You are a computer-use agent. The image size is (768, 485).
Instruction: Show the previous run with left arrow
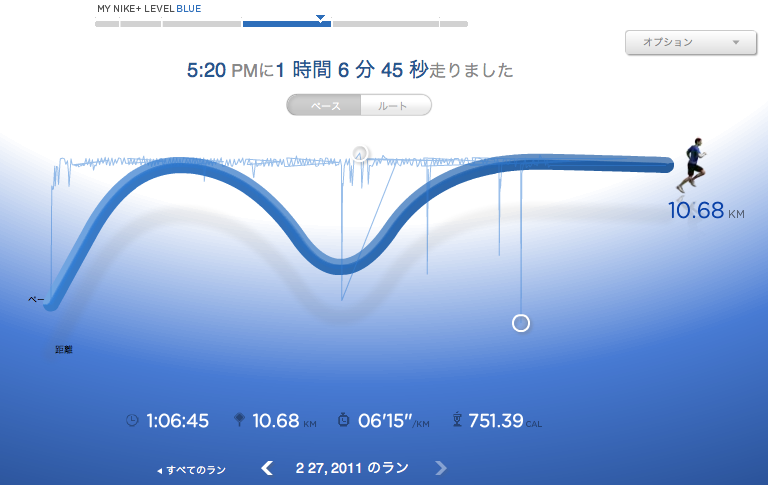[x=267, y=468]
